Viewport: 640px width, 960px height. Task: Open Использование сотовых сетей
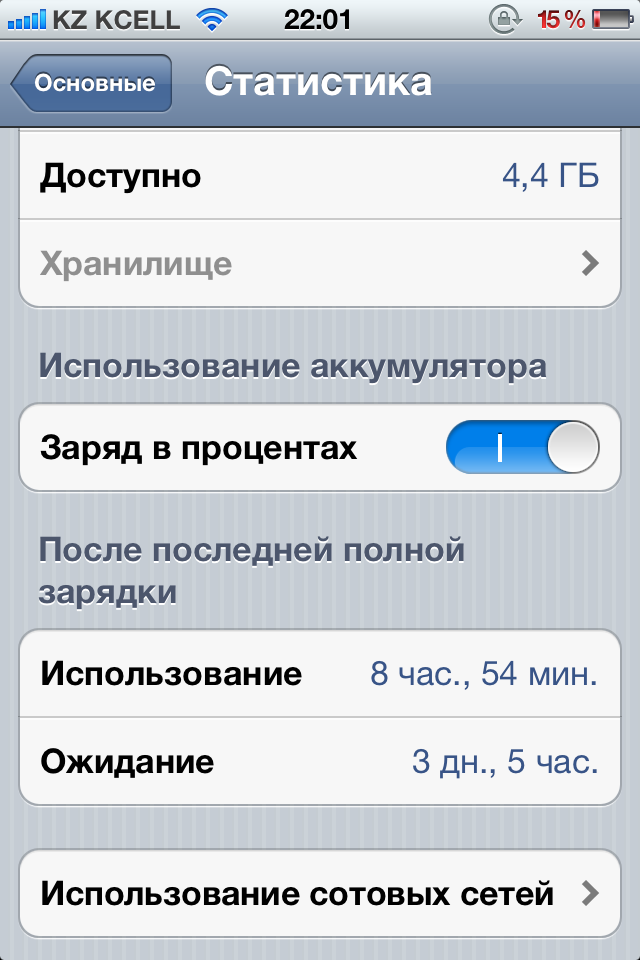tap(320, 892)
